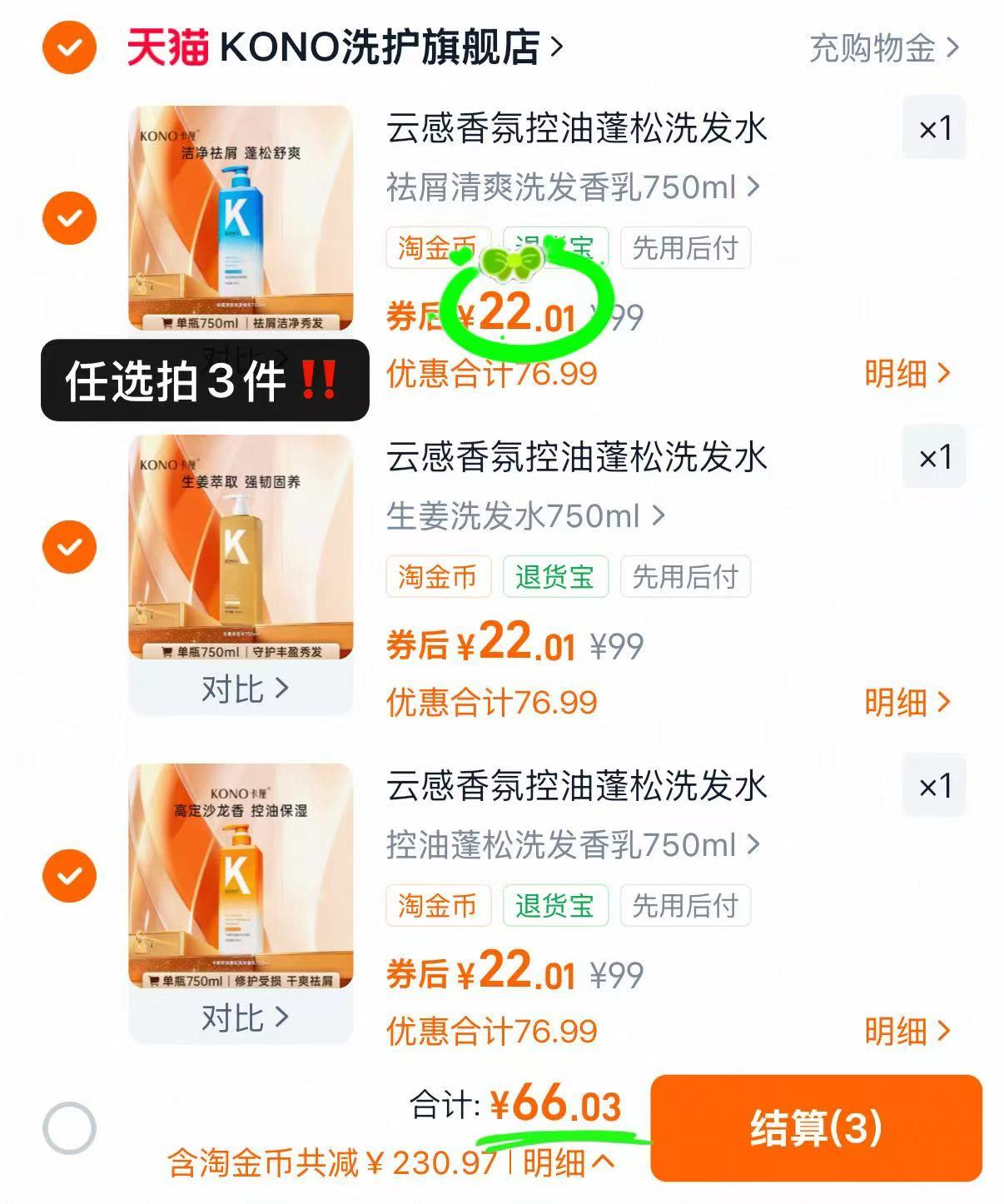The height and width of the screenshot is (1204, 1004).
Task: Click the 退货宝 badge on the ginger shampoo
Action: tap(556, 576)
